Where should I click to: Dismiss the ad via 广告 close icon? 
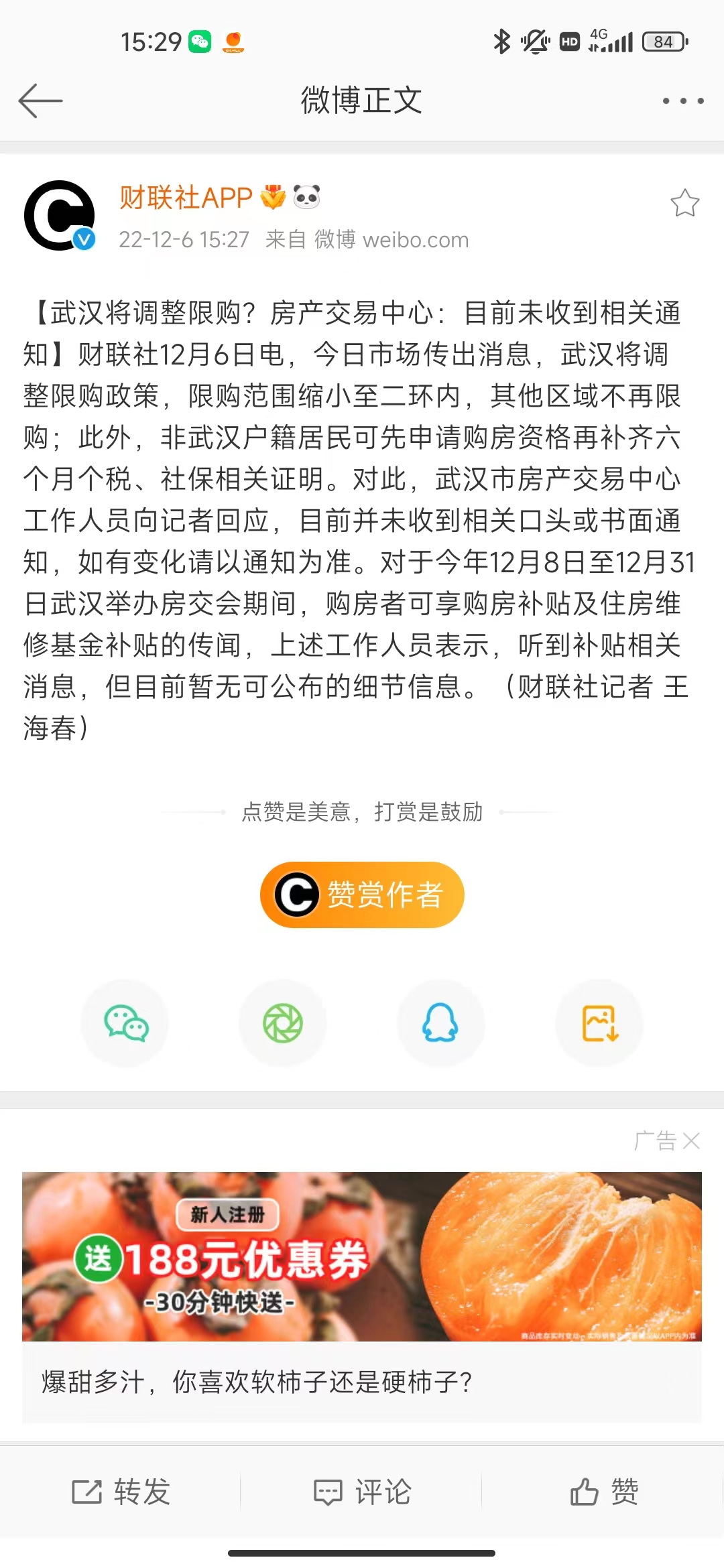point(690,1140)
